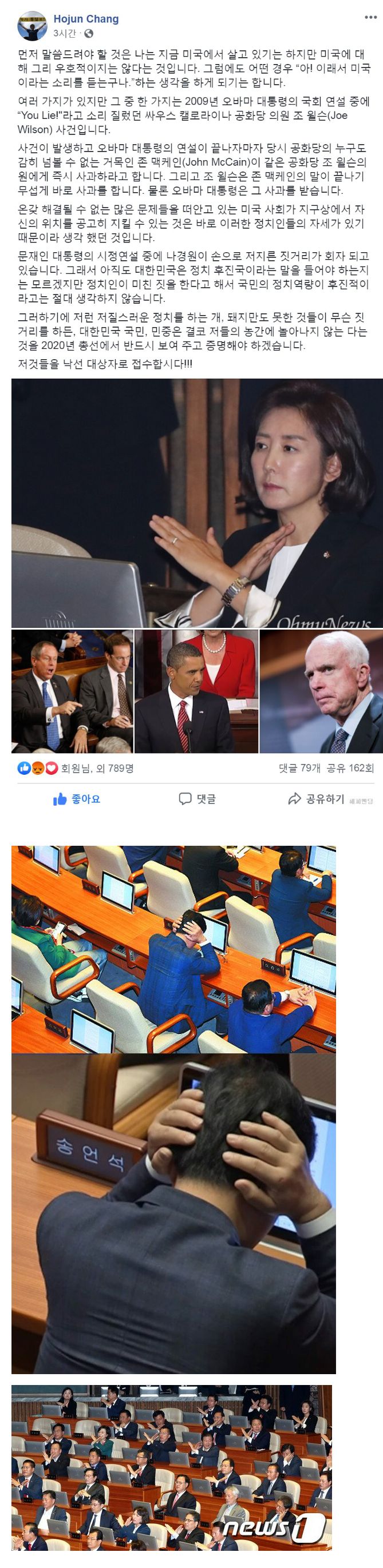This screenshot has width=383, height=1568.
Task: Share the post with 공유하기
Action: [x=317, y=799]
